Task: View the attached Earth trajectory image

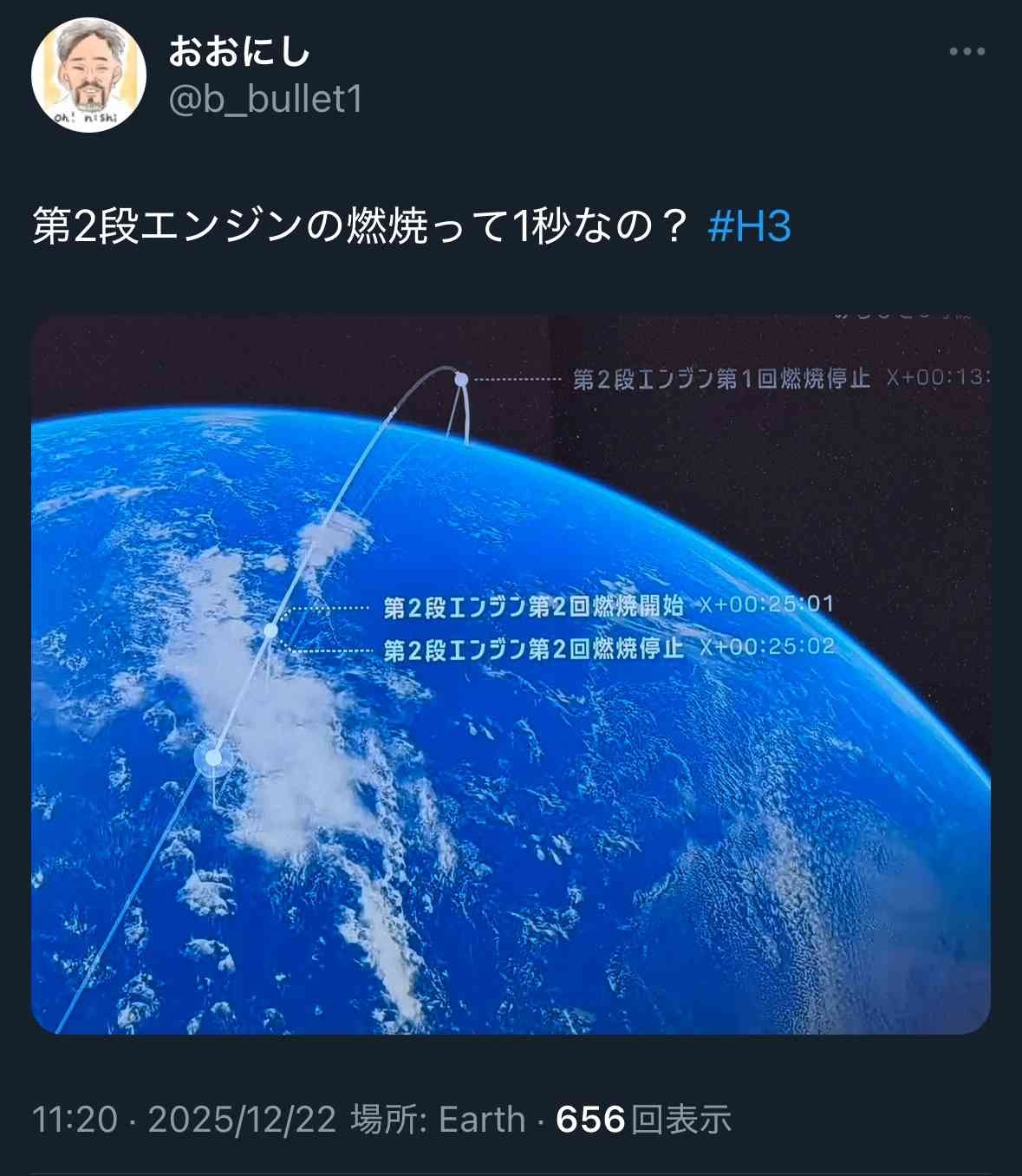Action: coord(511,675)
